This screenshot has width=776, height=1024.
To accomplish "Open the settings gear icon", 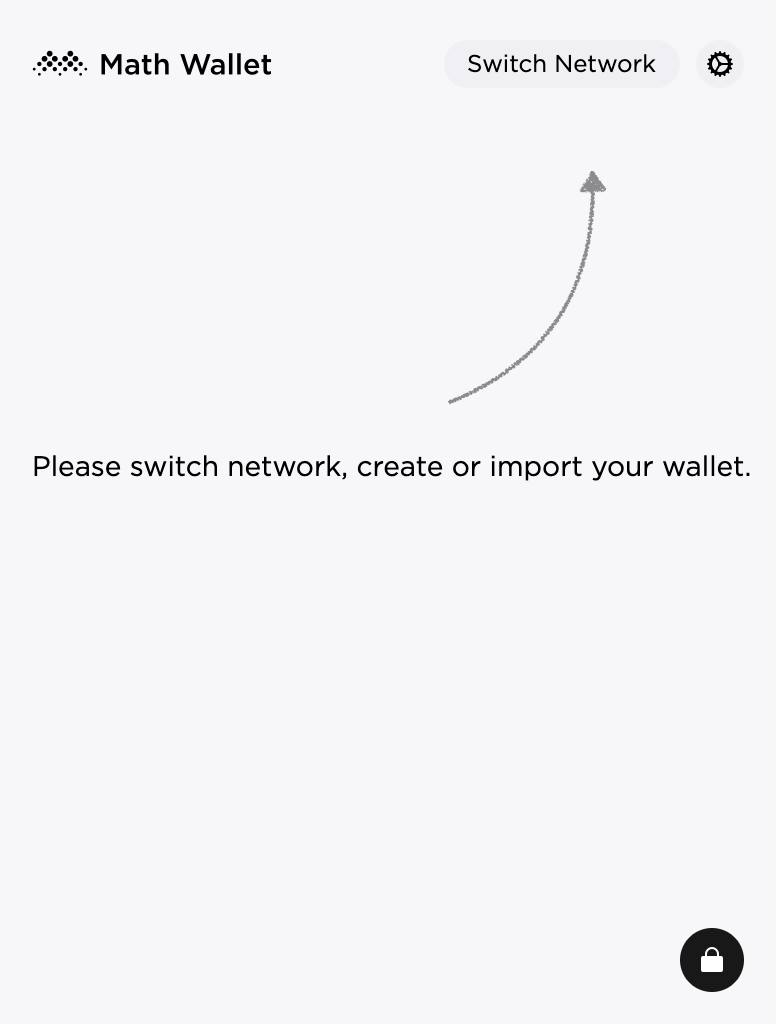I will click(719, 64).
